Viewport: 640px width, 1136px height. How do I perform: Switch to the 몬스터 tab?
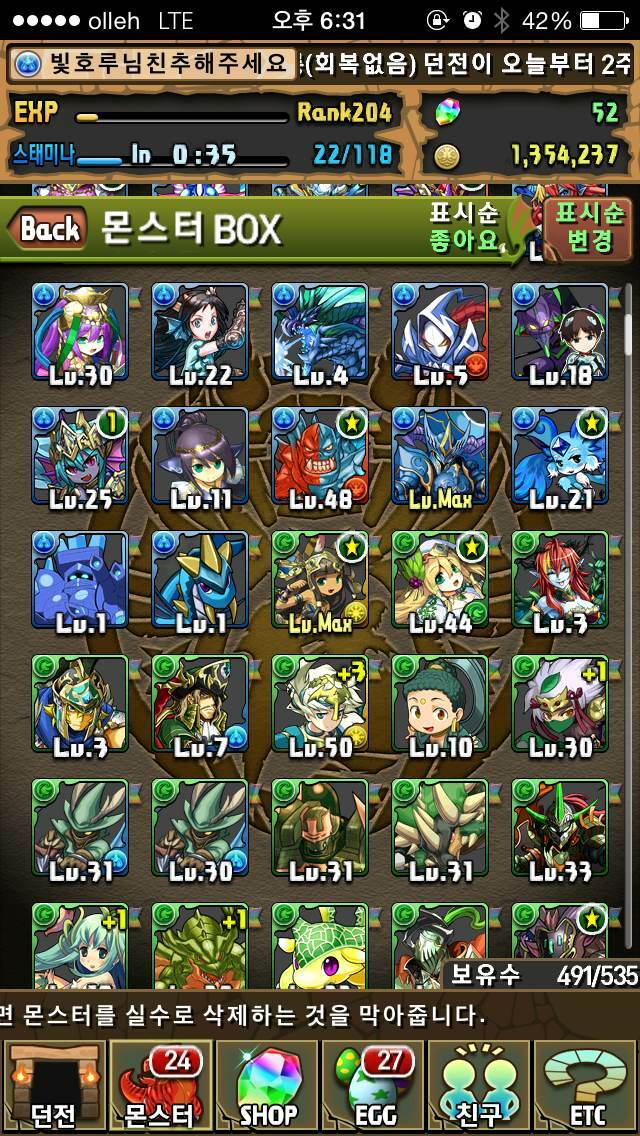coord(160,1085)
